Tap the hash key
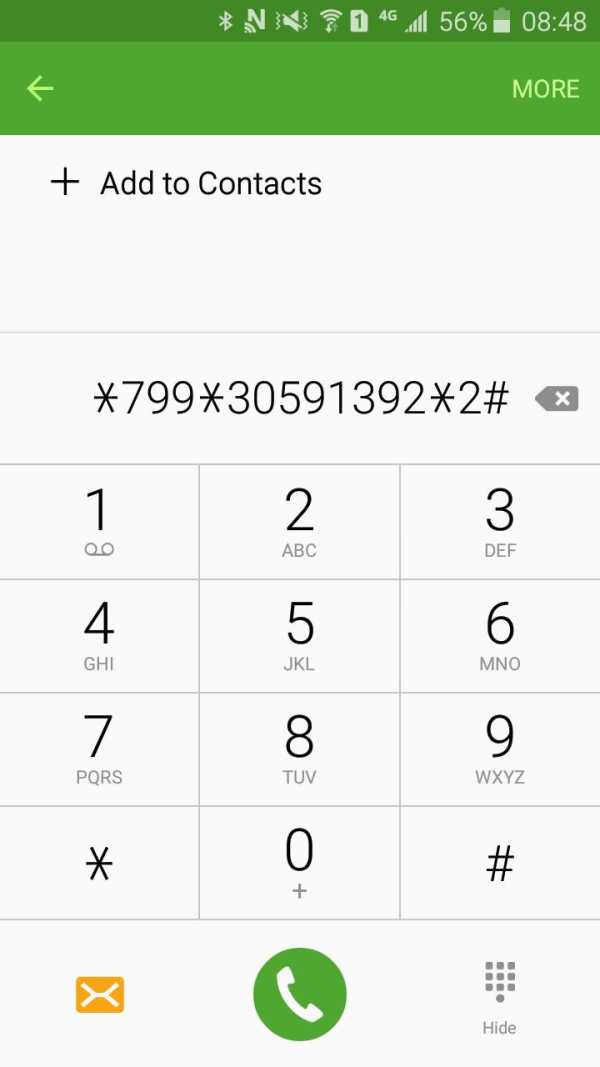Image resolution: width=600 pixels, height=1067 pixels. tap(500, 863)
